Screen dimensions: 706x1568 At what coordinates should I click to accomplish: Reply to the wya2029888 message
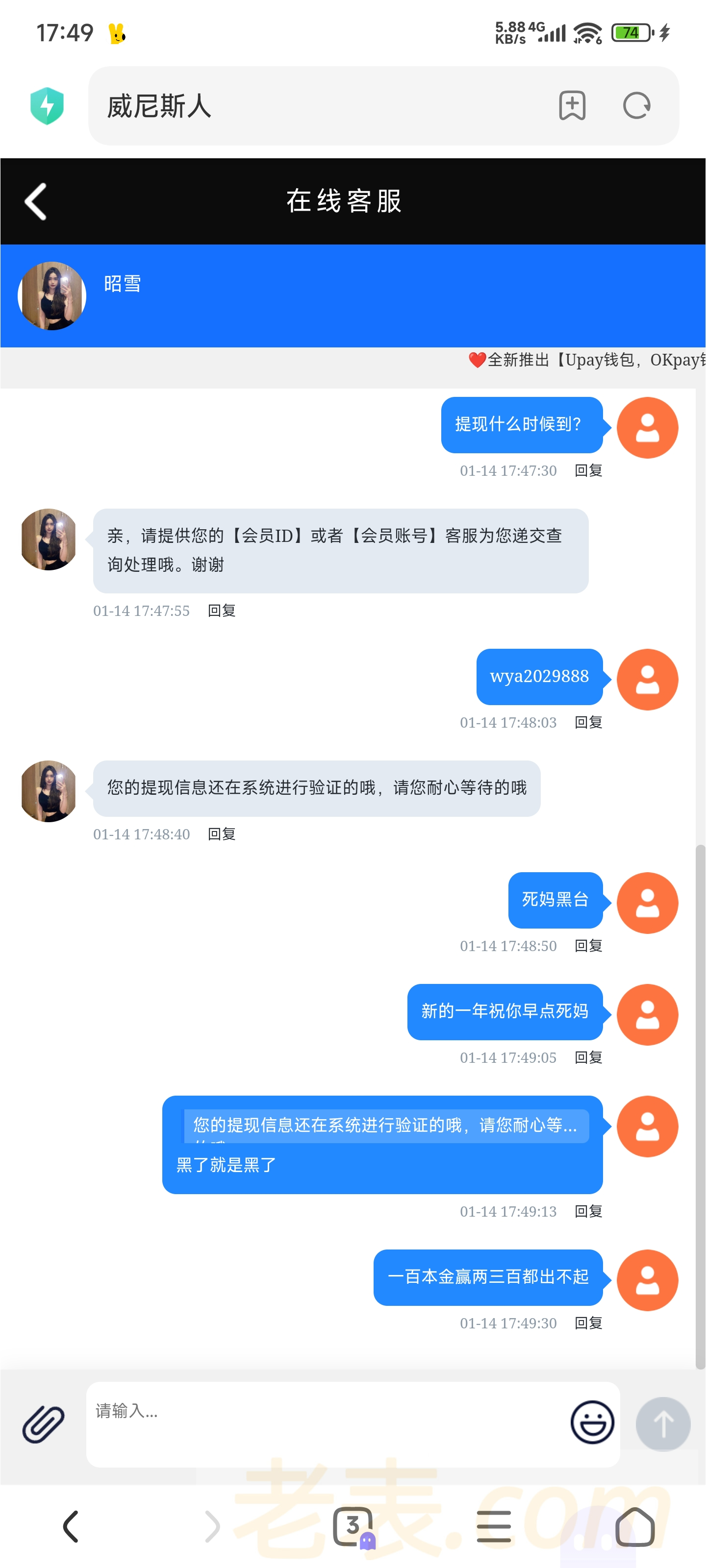point(588,723)
